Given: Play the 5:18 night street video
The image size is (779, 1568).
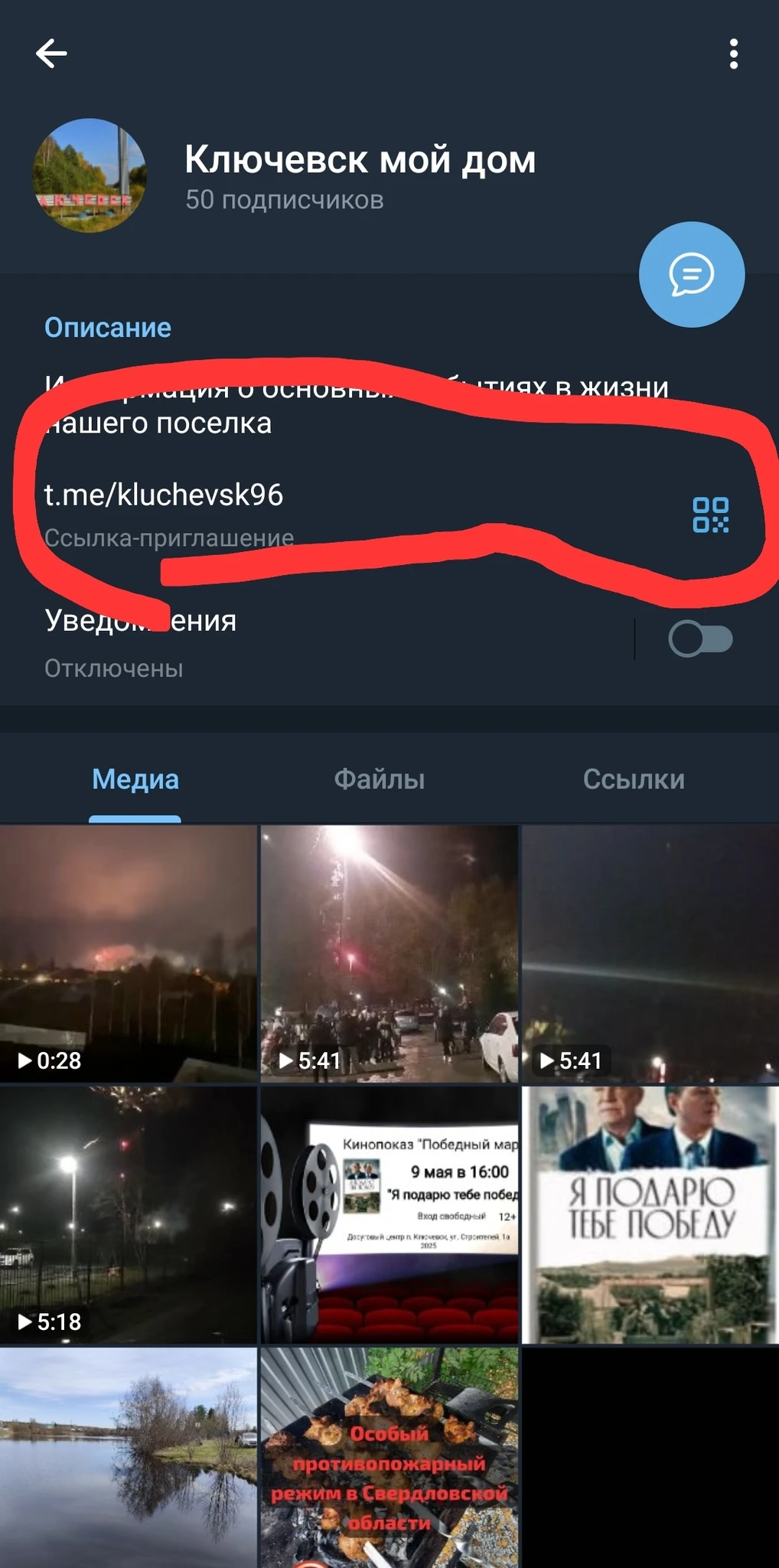Looking at the screenshot, I should [128, 1214].
